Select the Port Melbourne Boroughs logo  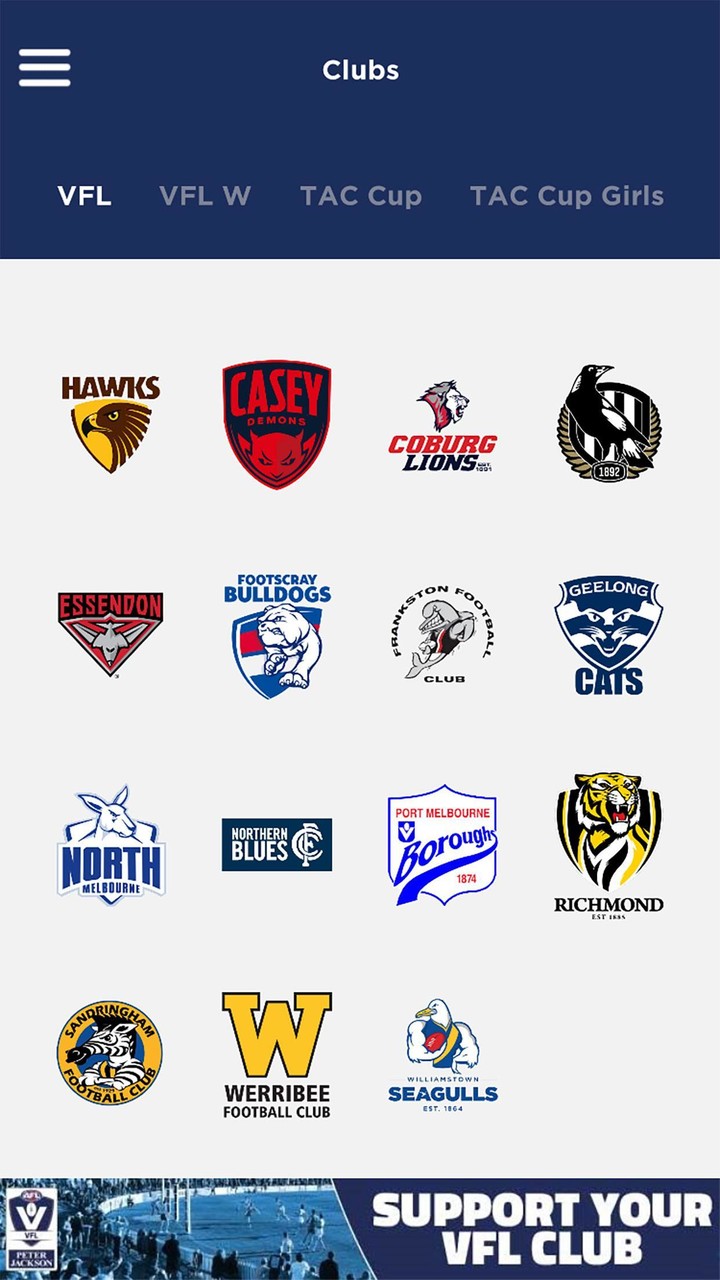(x=442, y=845)
